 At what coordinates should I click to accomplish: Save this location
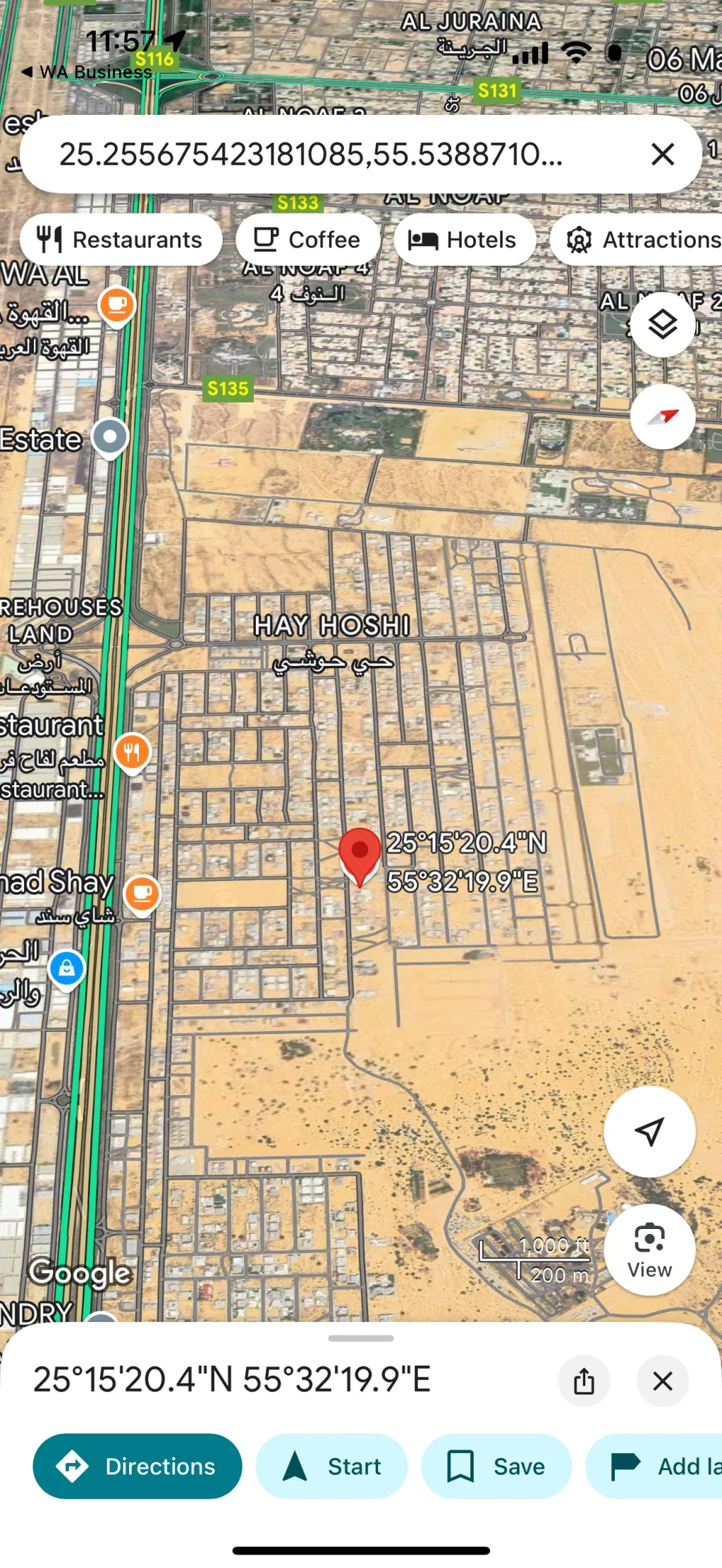tap(496, 1467)
